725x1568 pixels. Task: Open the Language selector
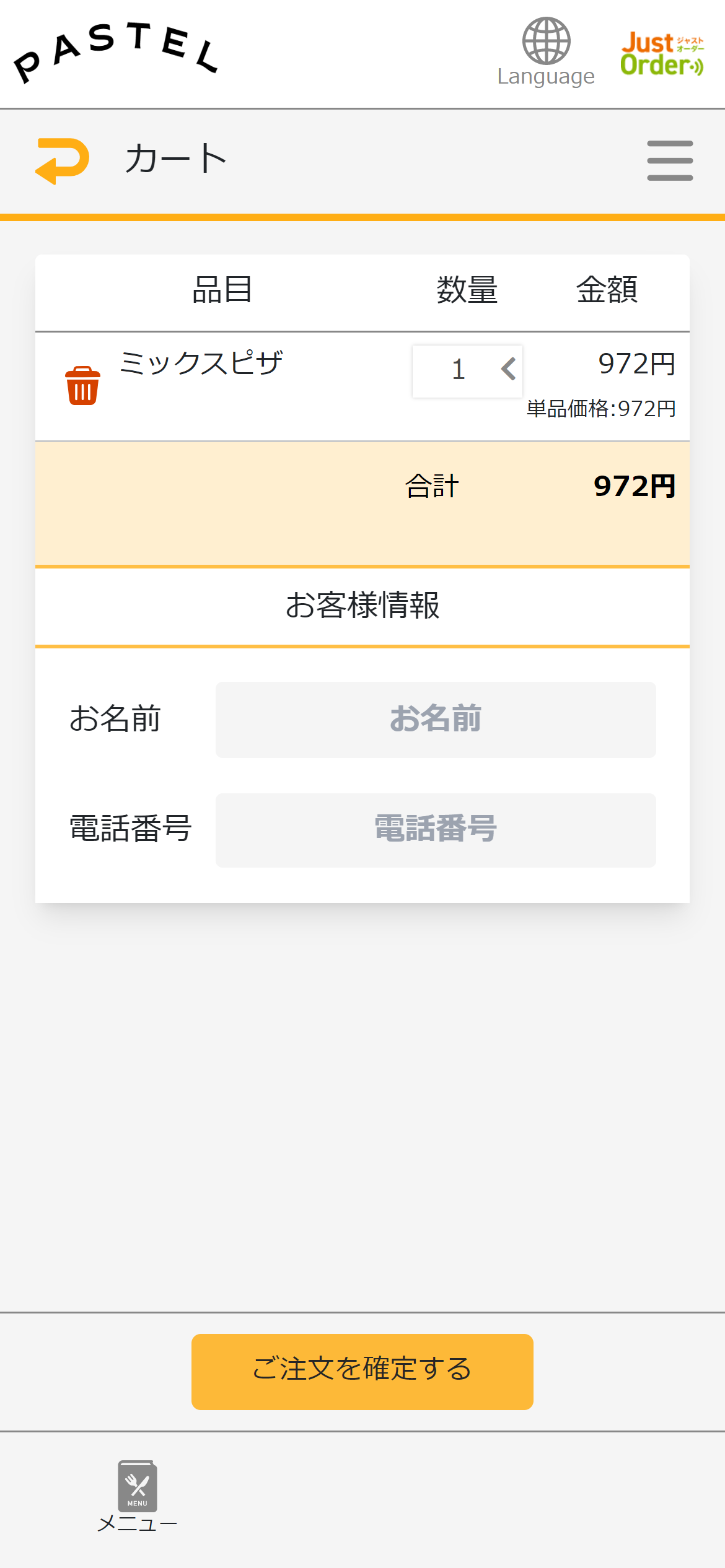[546, 53]
